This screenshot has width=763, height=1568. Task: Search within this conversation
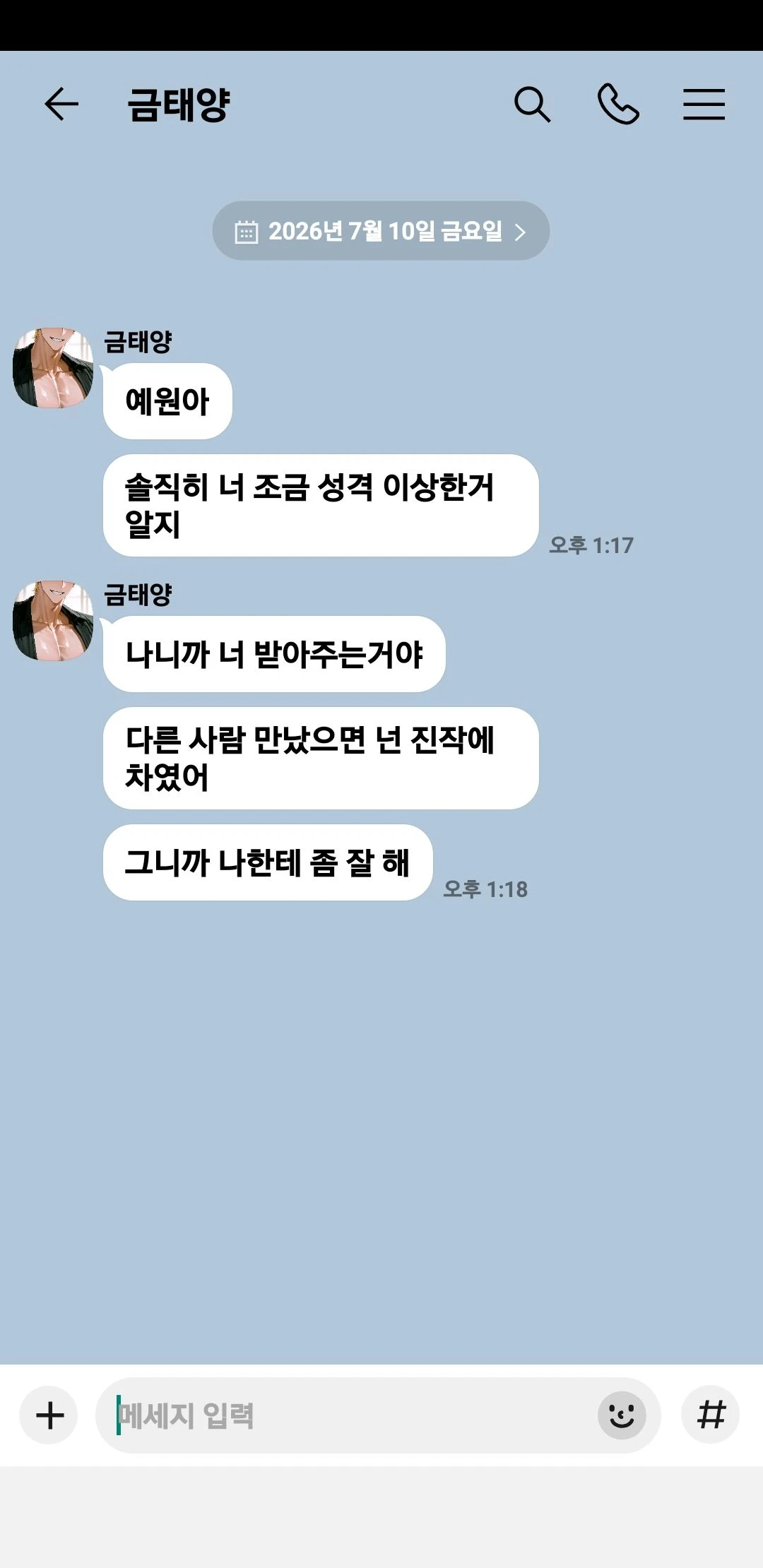(532, 105)
